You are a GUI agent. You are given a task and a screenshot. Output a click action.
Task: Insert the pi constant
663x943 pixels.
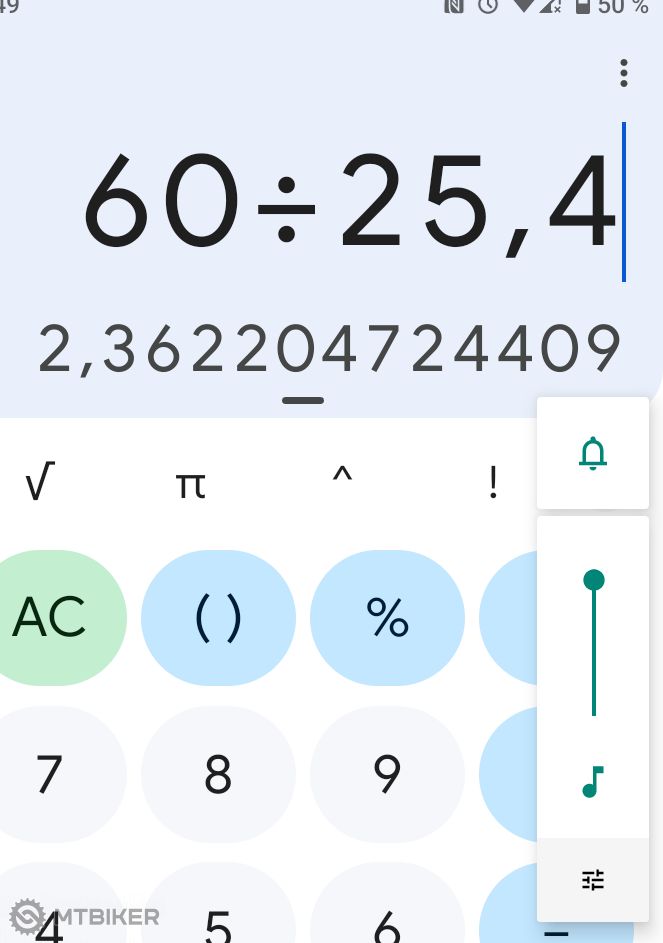coord(190,484)
